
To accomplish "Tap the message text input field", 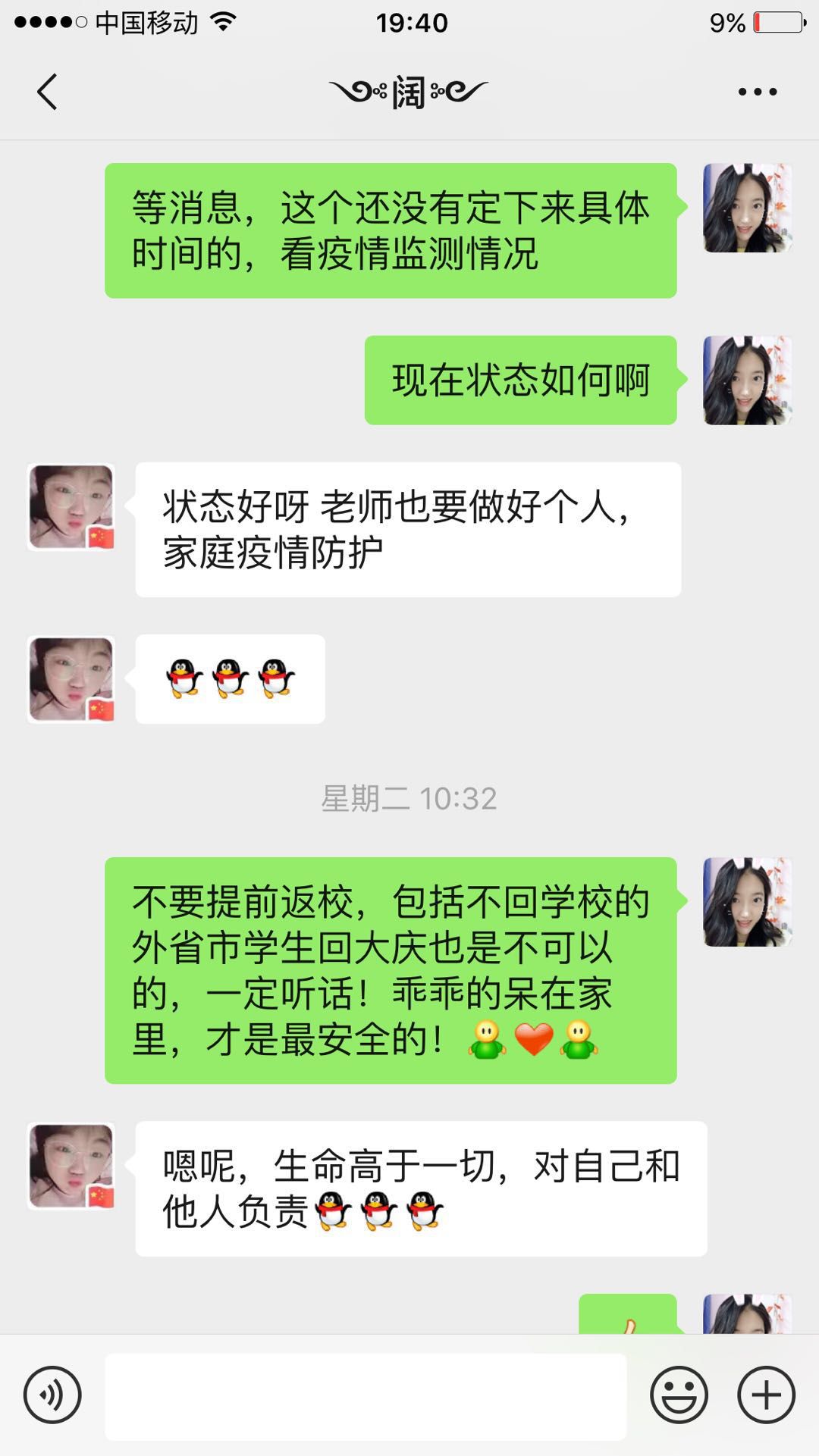I will 366,1396.
